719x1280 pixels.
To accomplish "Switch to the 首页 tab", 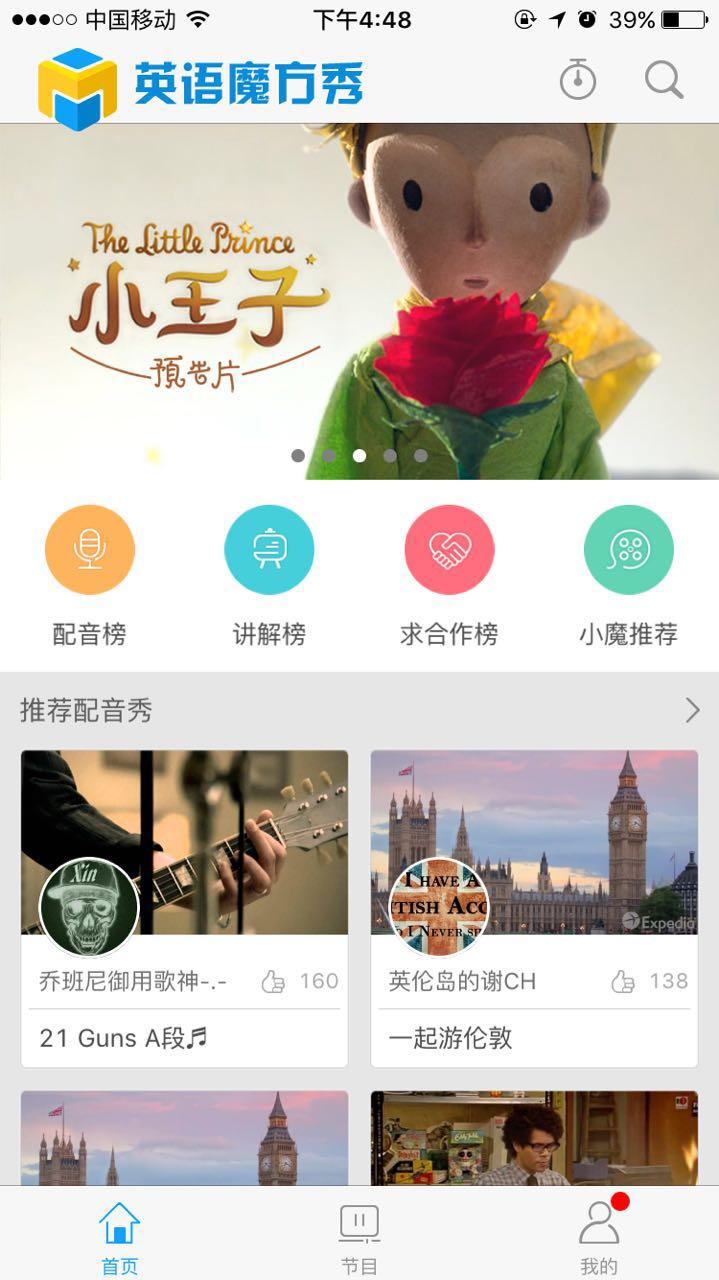I will coord(119,1236).
